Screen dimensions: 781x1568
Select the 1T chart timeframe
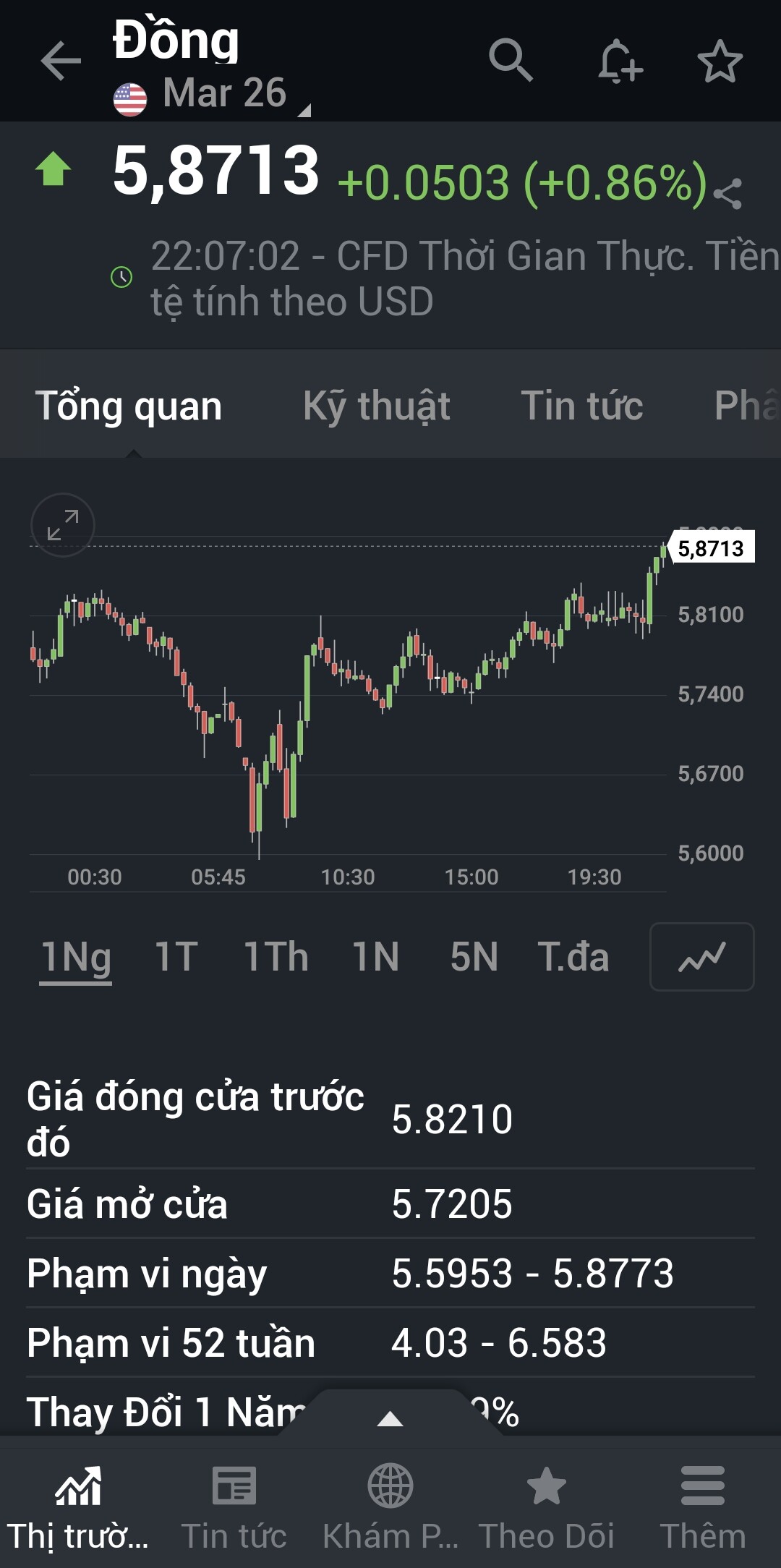[176, 956]
